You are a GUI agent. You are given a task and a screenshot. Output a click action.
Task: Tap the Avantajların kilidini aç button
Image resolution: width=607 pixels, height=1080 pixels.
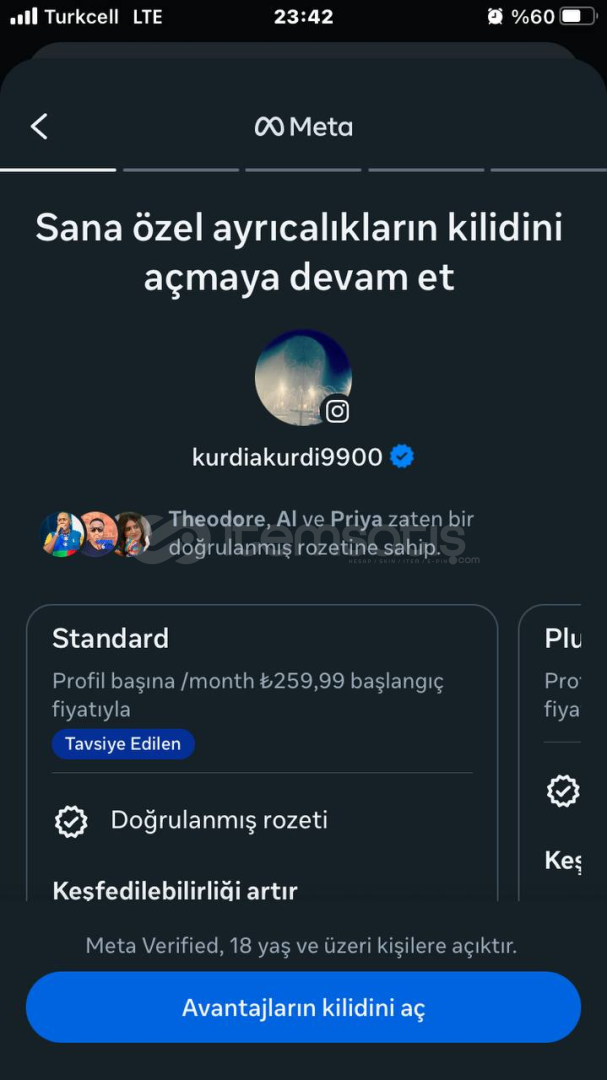303,1007
